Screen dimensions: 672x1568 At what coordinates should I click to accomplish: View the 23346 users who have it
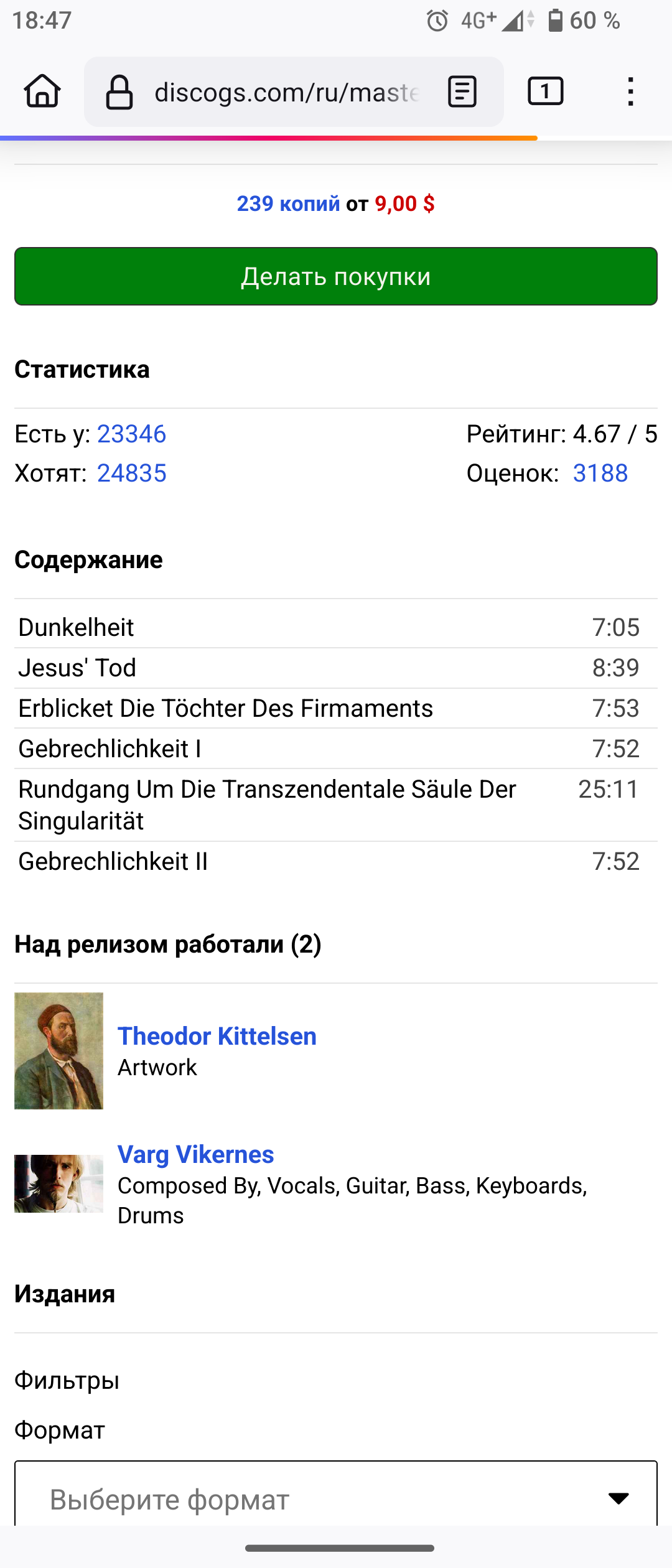131,434
